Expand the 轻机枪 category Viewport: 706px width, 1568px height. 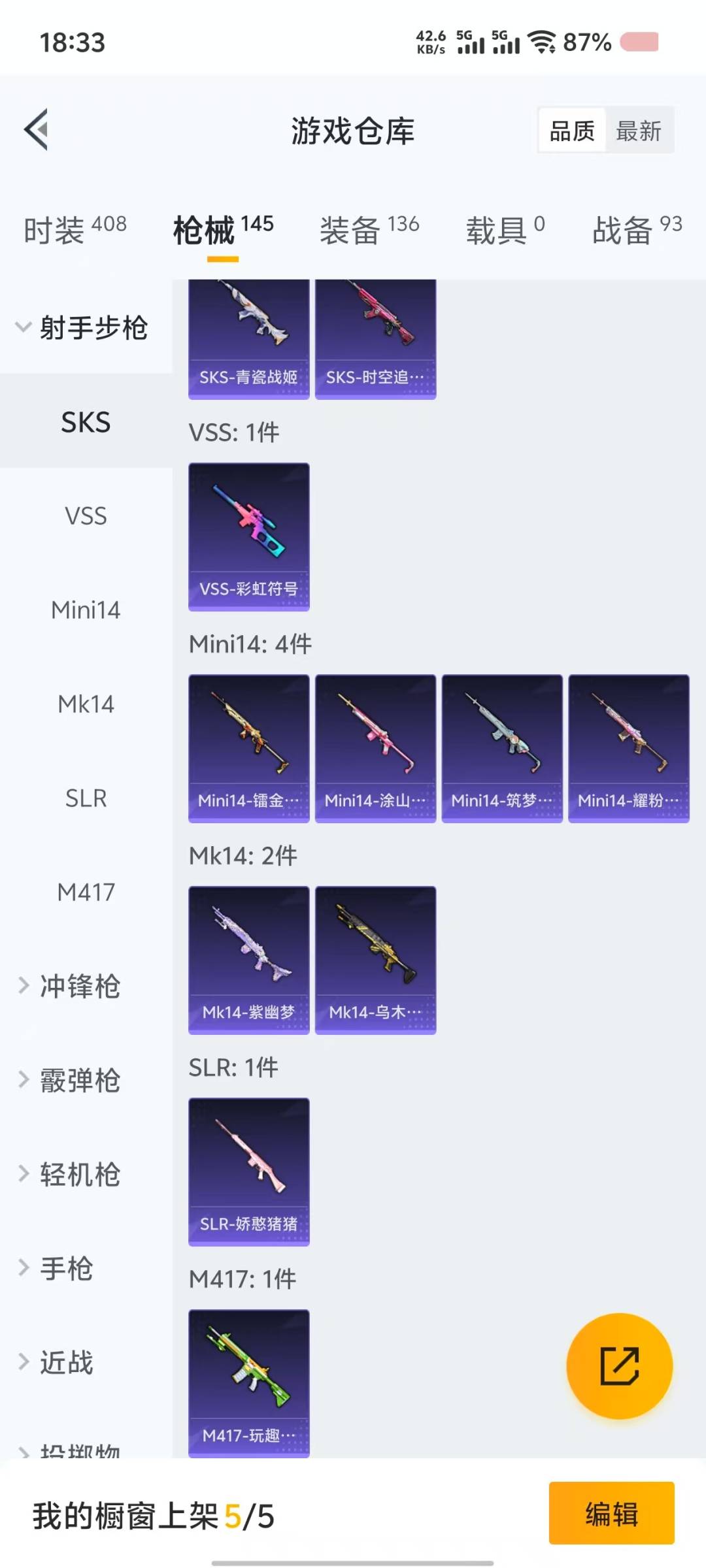click(x=80, y=1174)
